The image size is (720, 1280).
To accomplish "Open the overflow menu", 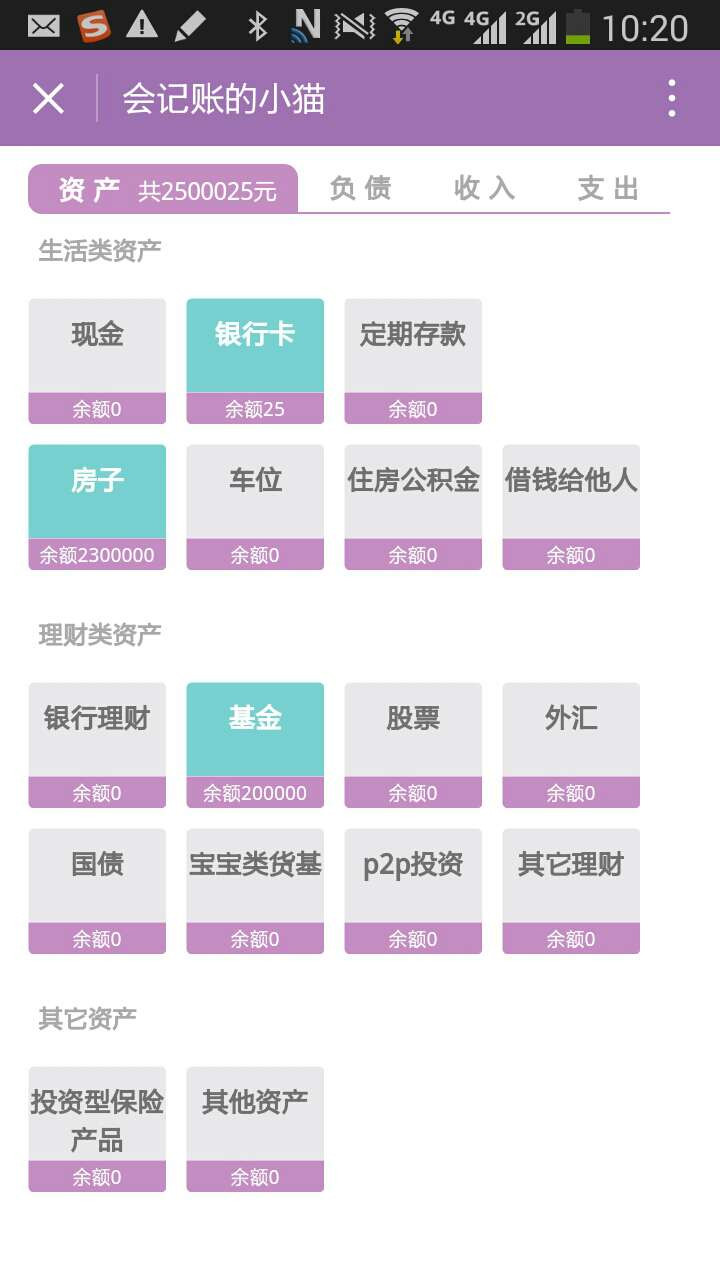I will coord(671,99).
